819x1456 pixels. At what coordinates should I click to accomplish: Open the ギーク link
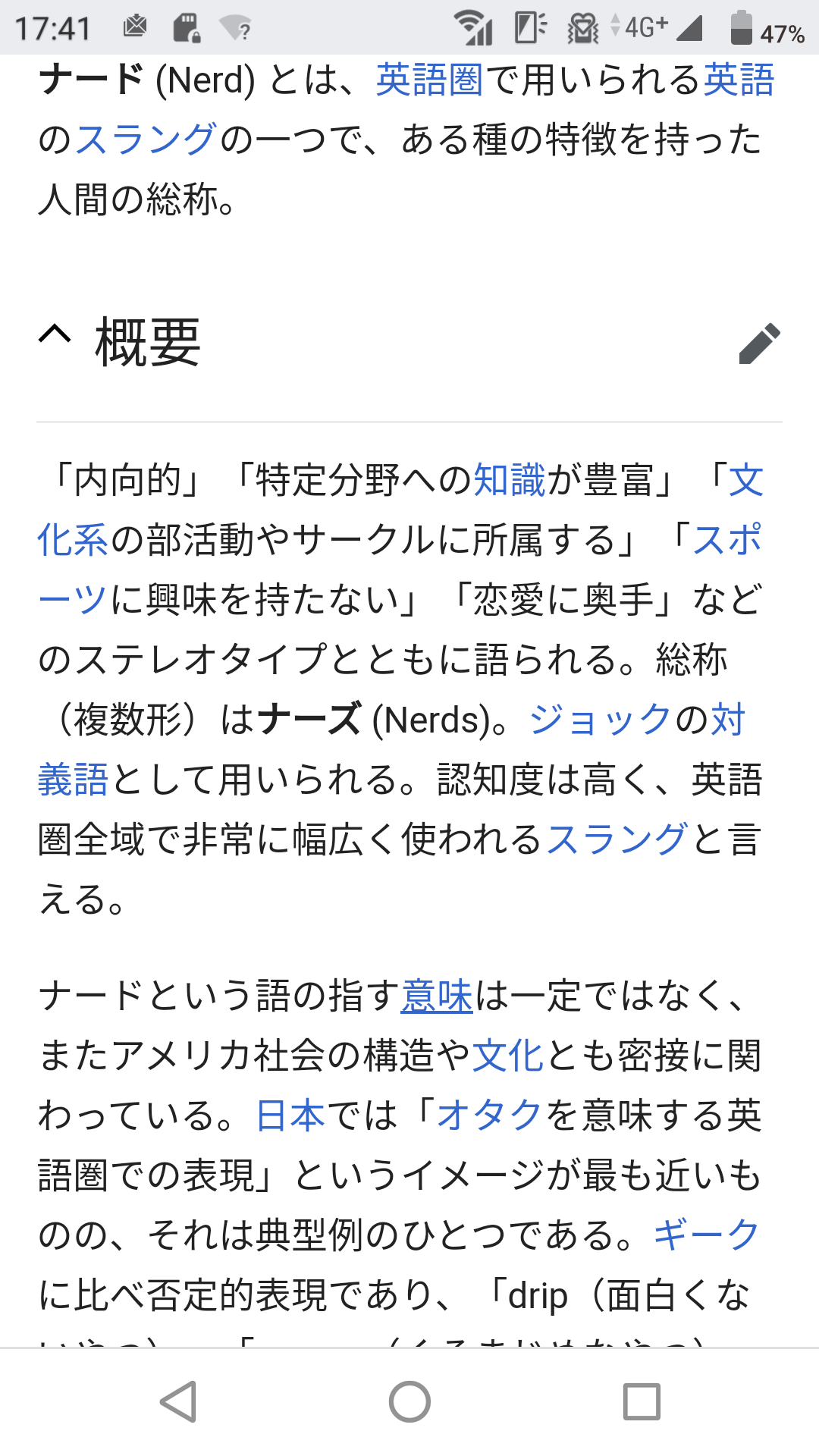[707, 1235]
